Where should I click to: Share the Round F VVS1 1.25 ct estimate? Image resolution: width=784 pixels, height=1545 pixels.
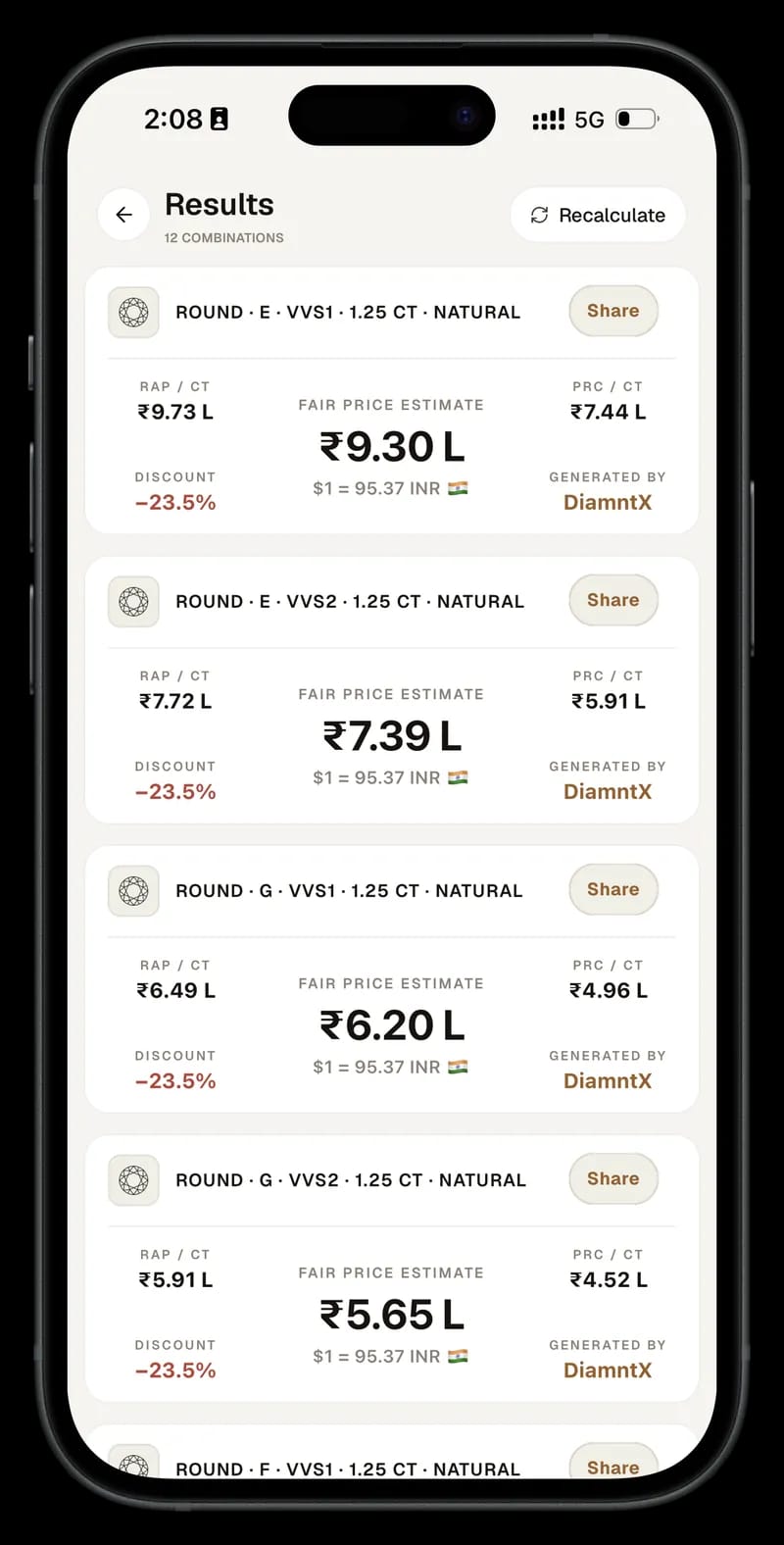tap(613, 1463)
